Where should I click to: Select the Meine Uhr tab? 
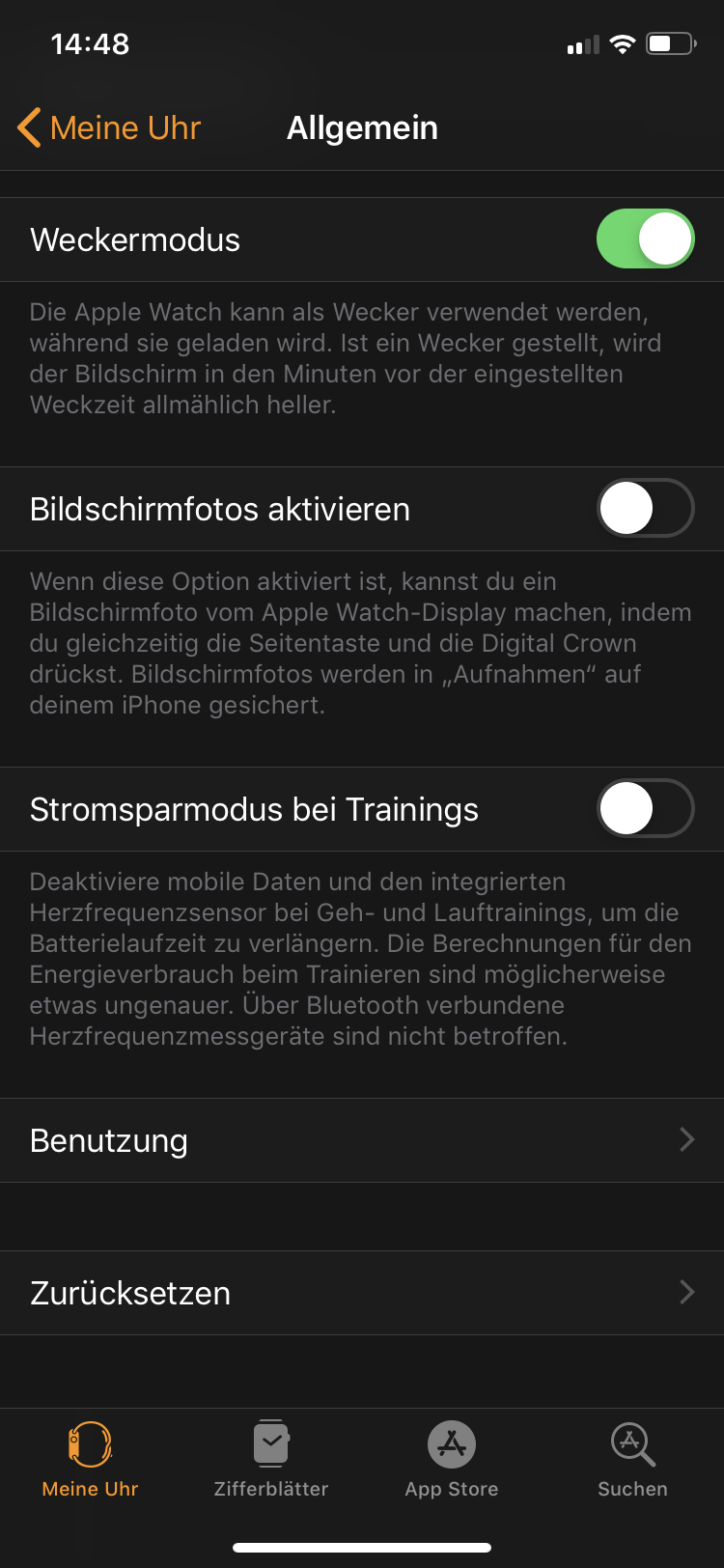[91, 1459]
